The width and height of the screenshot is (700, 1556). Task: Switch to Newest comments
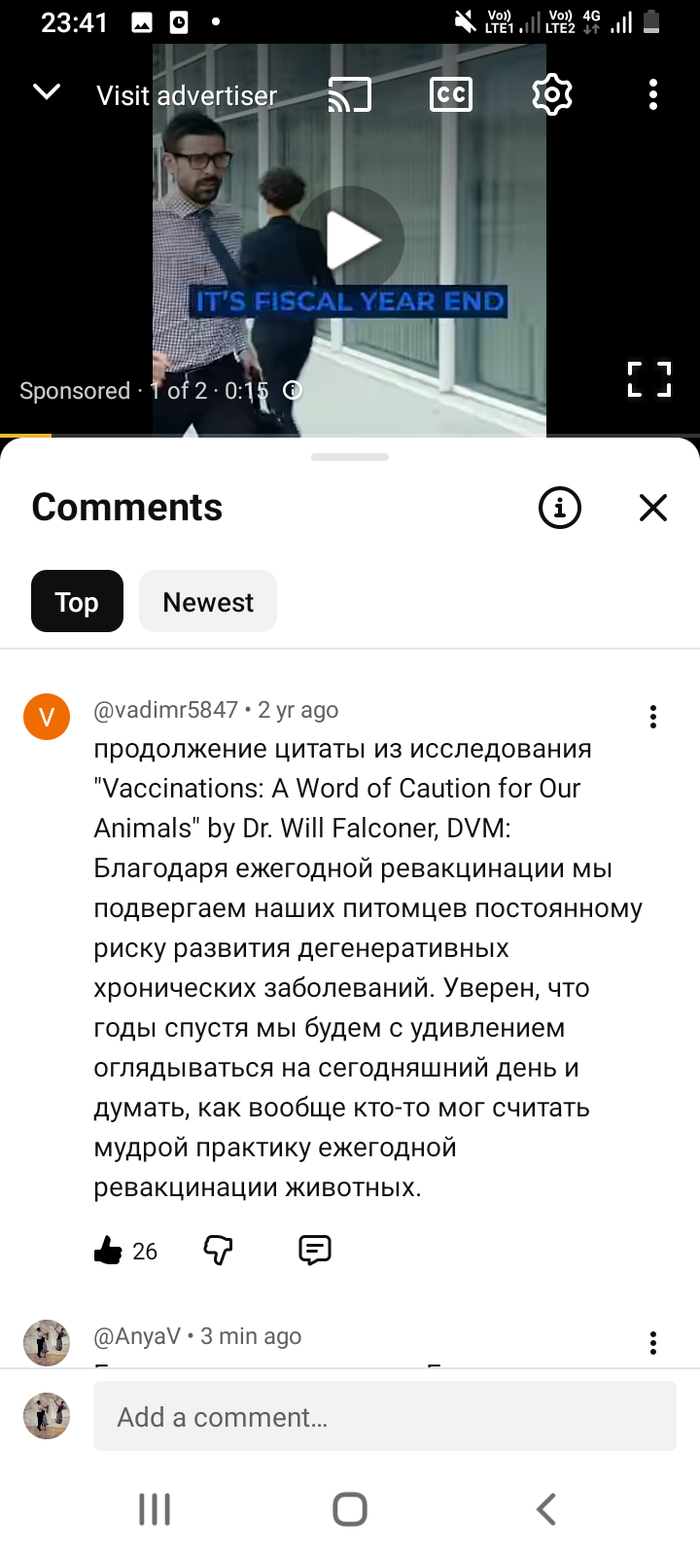click(x=208, y=601)
